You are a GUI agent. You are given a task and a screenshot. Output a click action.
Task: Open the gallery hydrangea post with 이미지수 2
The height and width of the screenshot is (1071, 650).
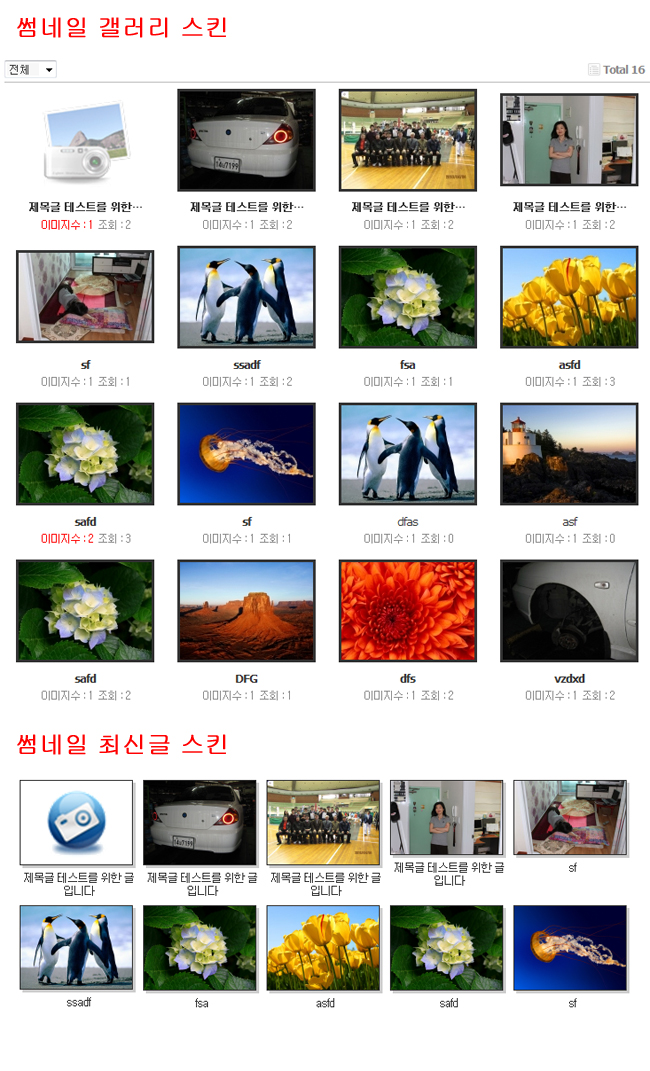85,454
